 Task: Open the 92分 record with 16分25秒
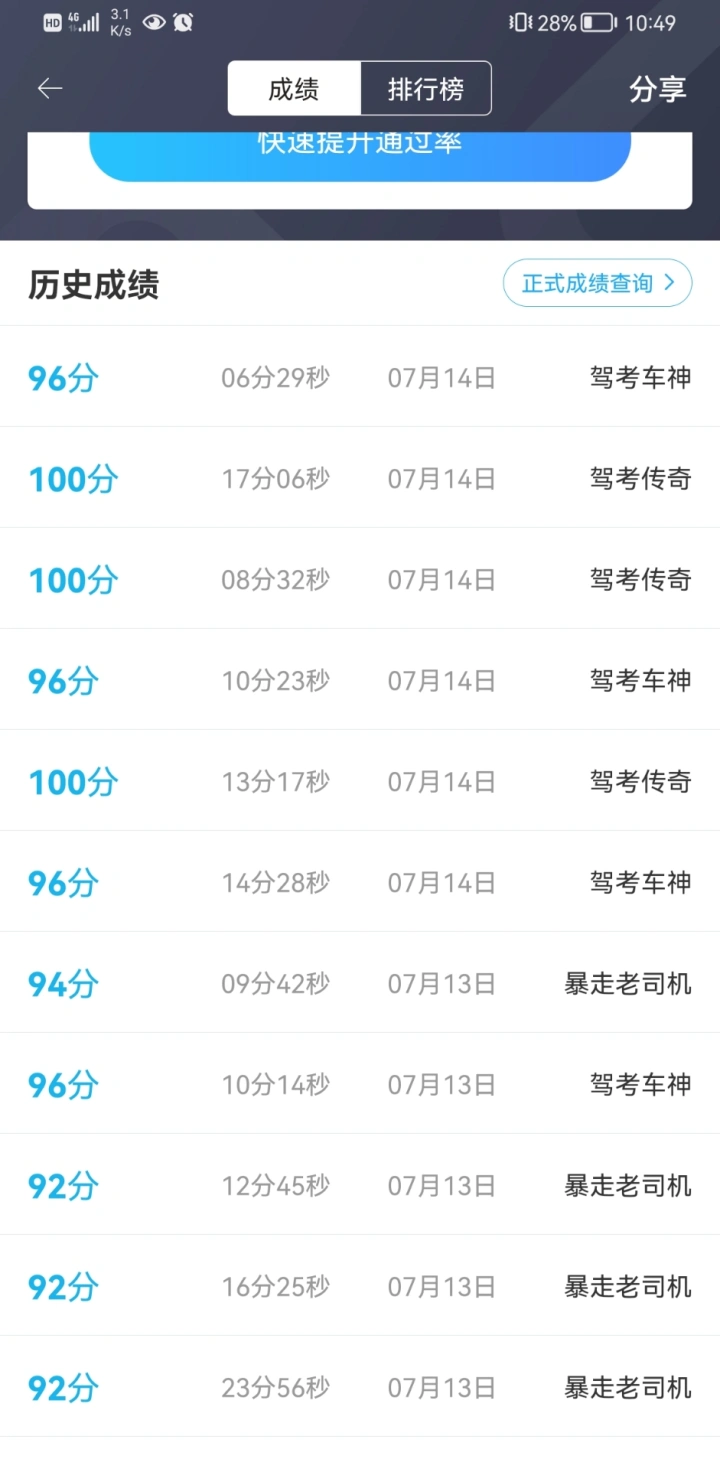(360, 1286)
